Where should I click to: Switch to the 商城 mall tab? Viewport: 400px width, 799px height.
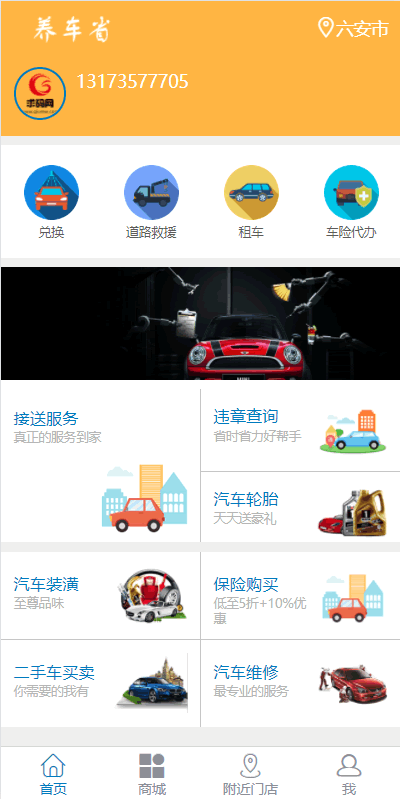pyautogui.click(x=152, y=774)
